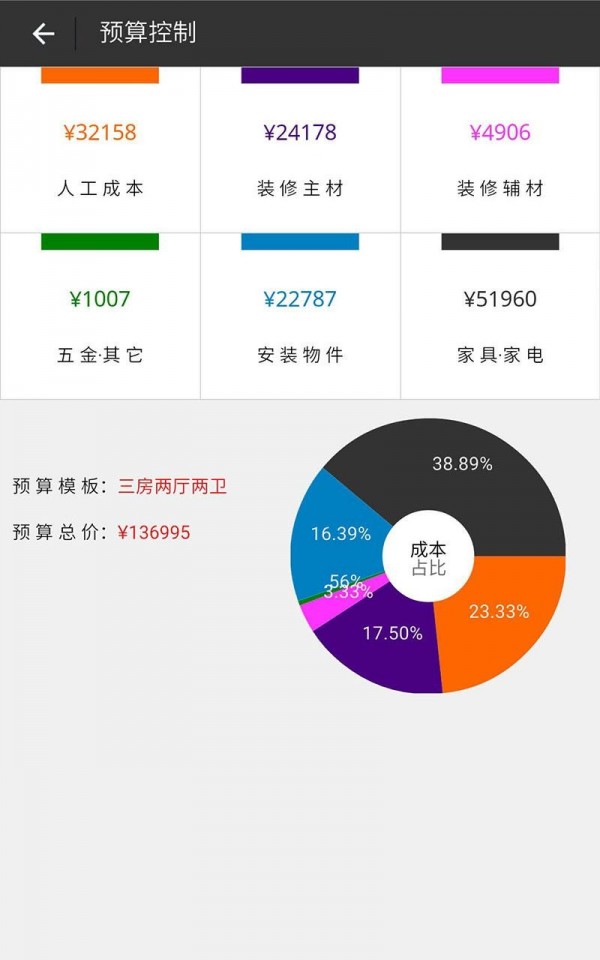The height and width of the screenshot is (960, 600).
Task: View the 装修辅材 cost card
Action: 500,150
